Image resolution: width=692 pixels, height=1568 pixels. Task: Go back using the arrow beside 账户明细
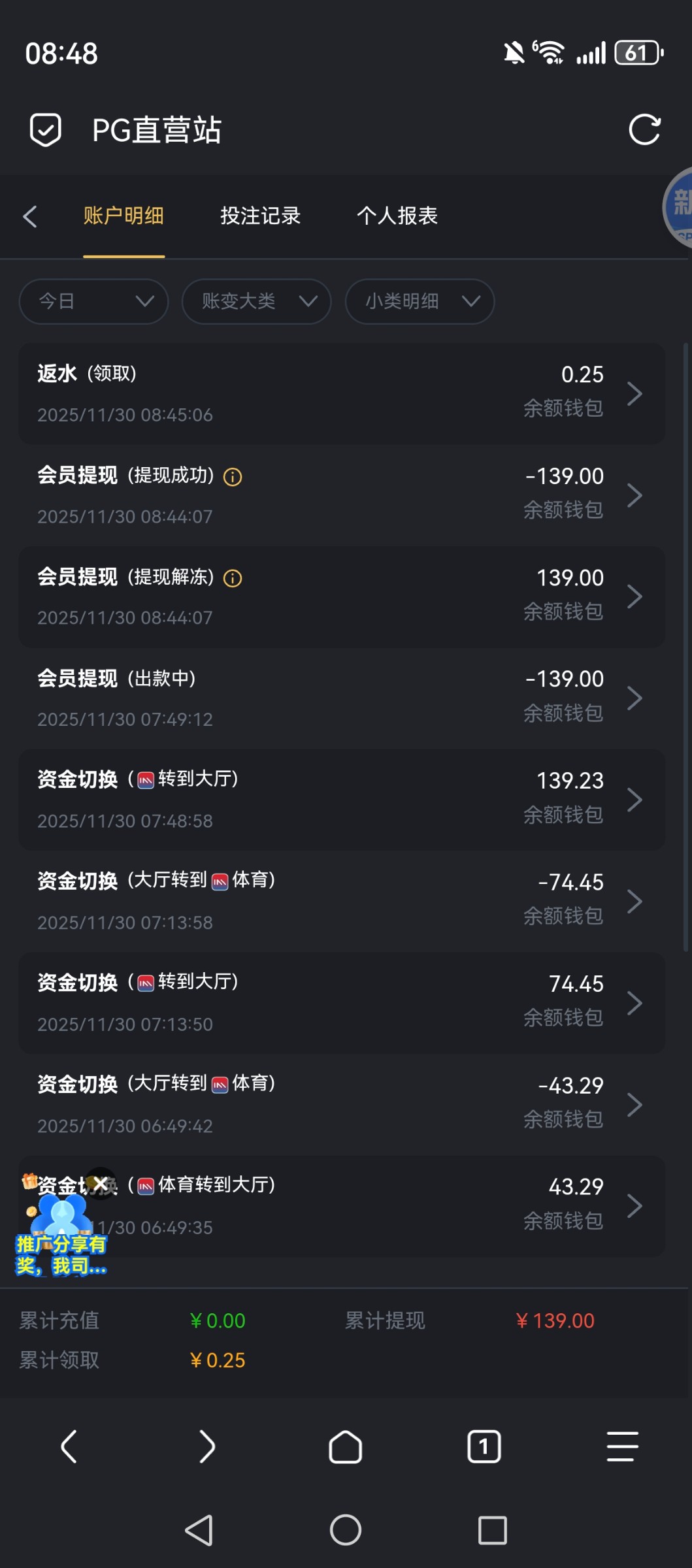[x=30, y=216]
